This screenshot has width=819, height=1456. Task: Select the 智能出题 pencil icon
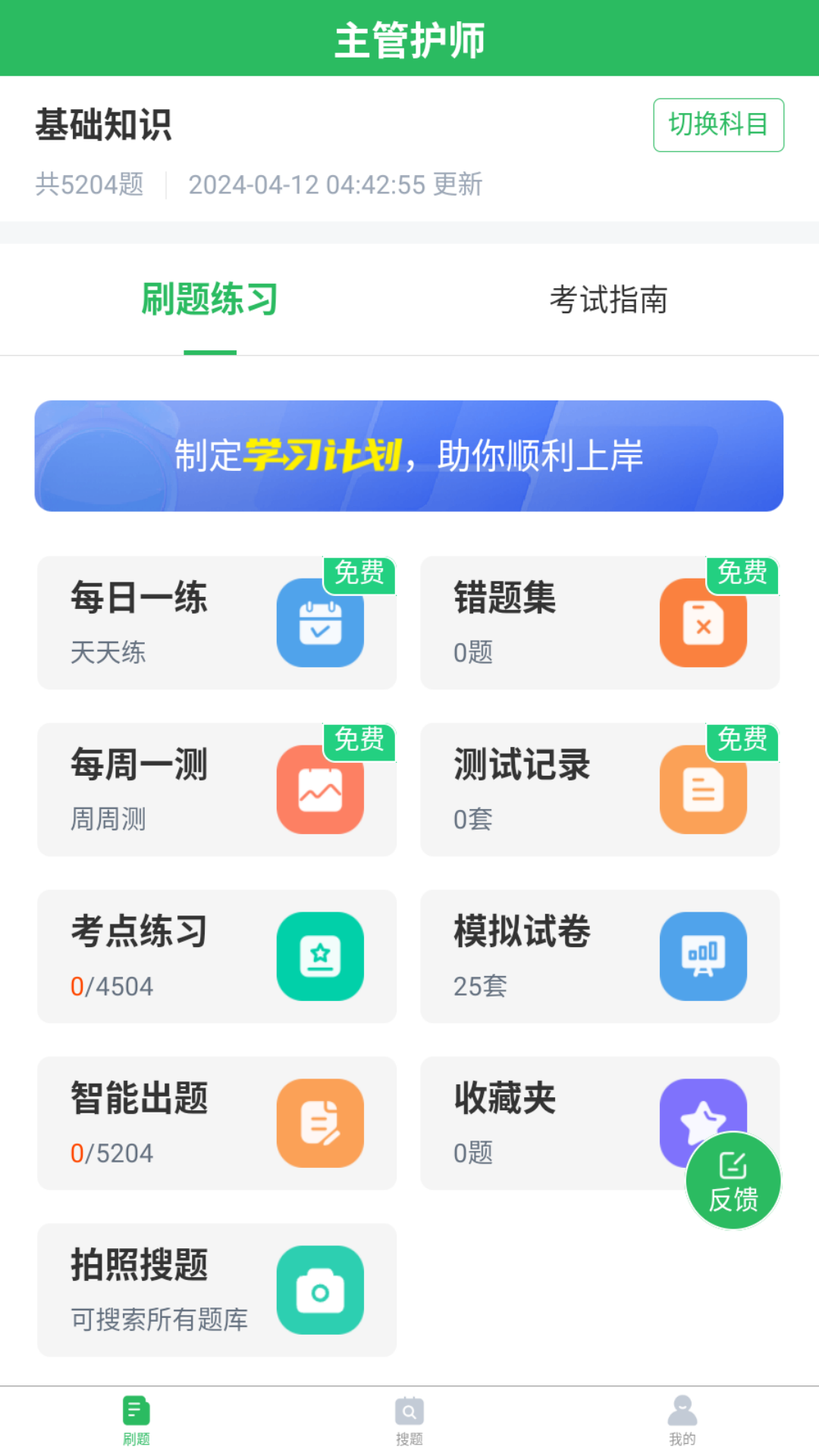point(320,1122)
